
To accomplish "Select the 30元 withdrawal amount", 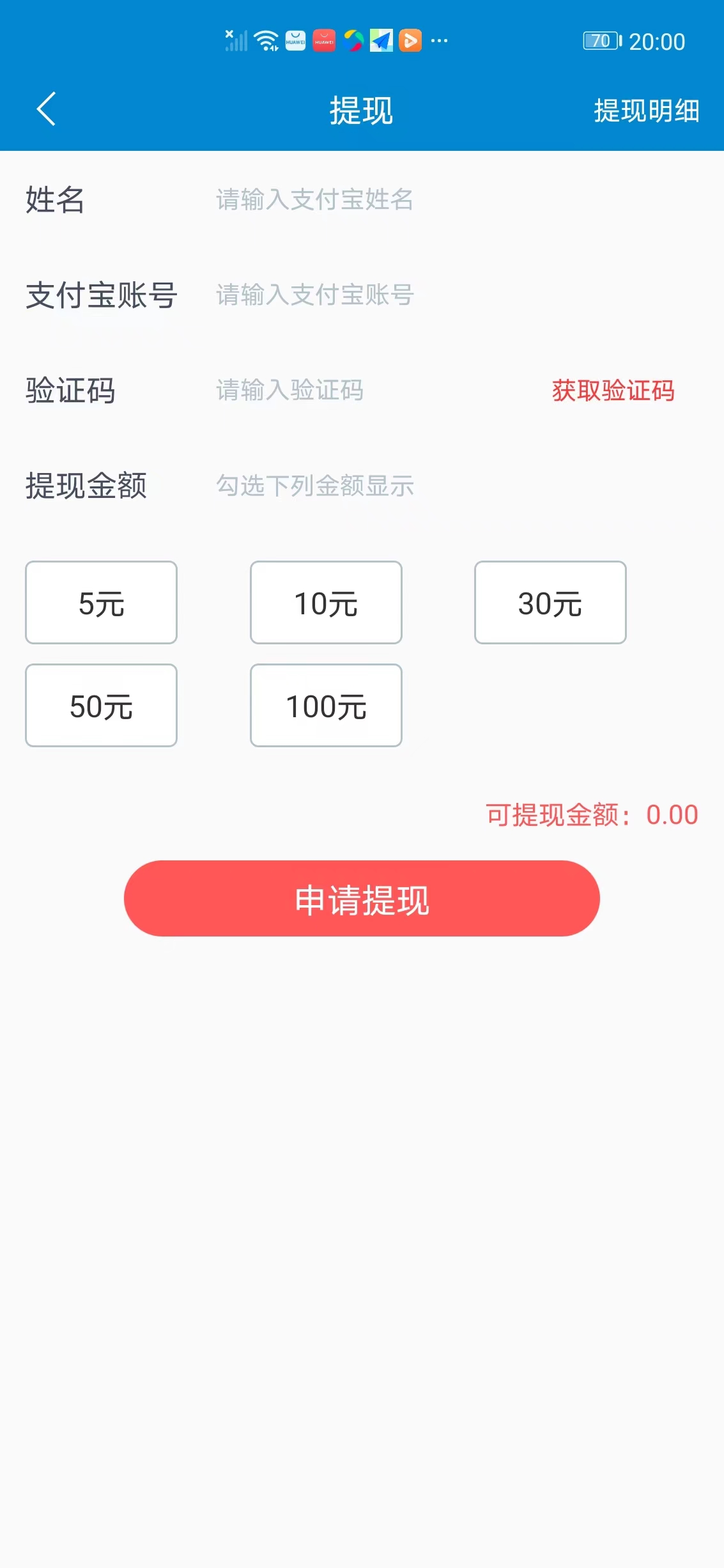I will point(551,602).
